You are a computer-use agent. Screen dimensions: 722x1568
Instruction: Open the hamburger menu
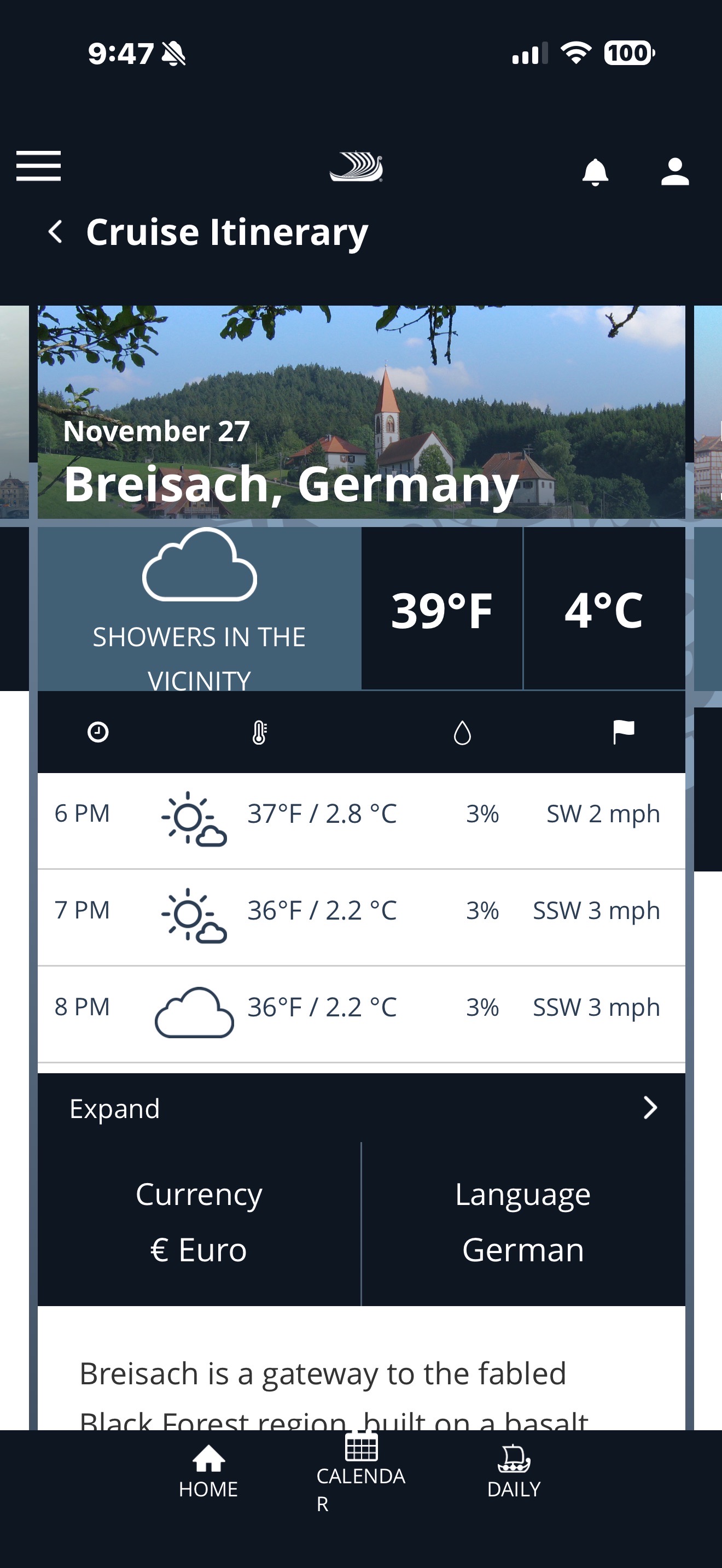click(38, 166)
